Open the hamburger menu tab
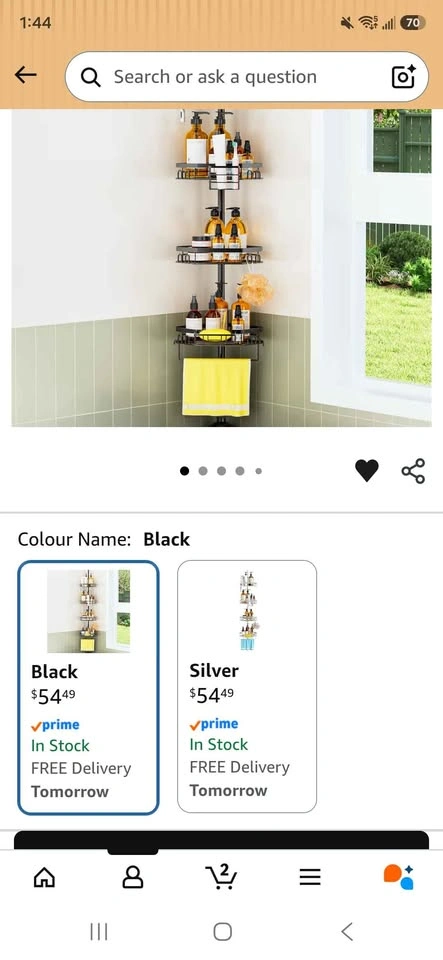The width and height of the screenshot is (443, 960). click(x=310, y=878)
